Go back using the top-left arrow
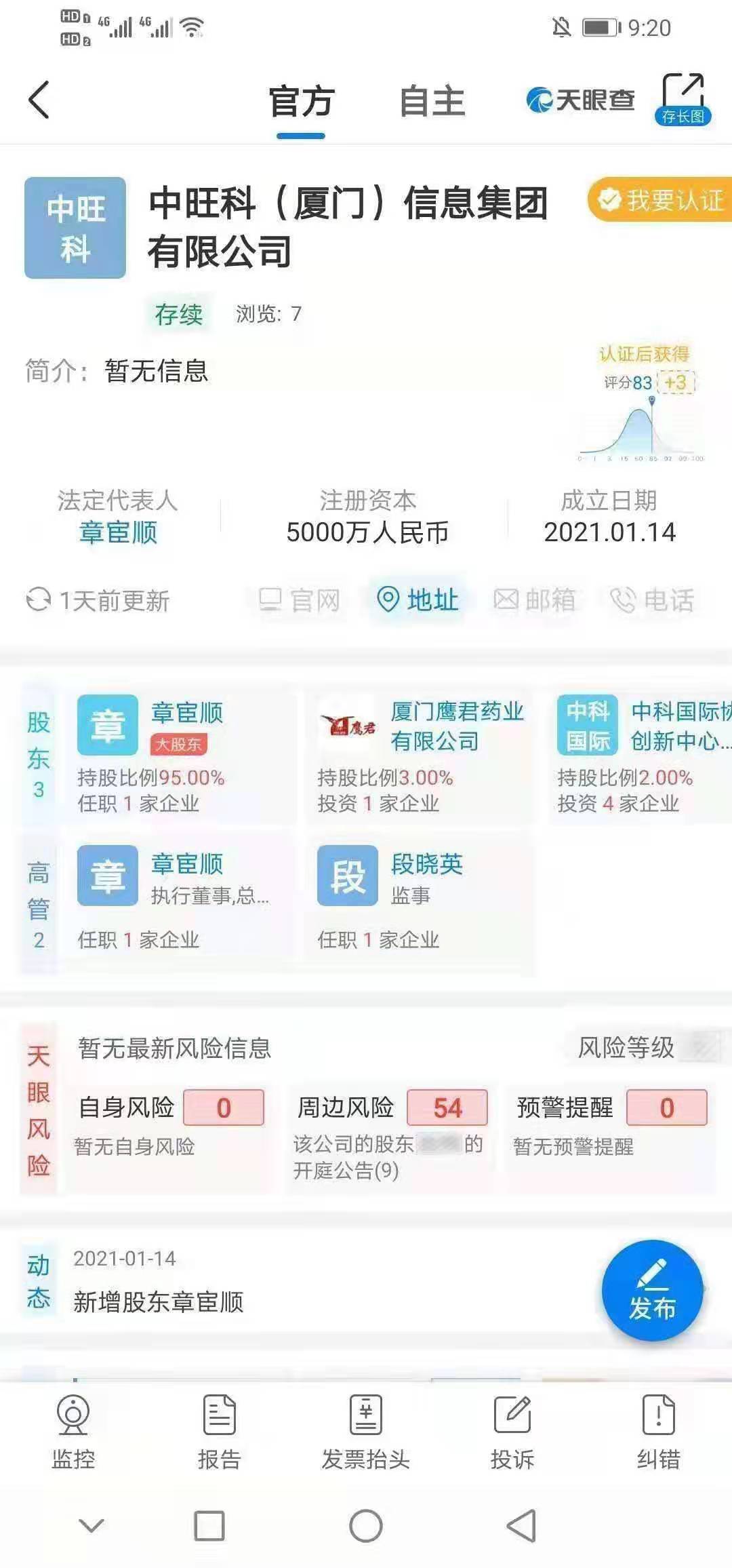 tap(39, 100)
